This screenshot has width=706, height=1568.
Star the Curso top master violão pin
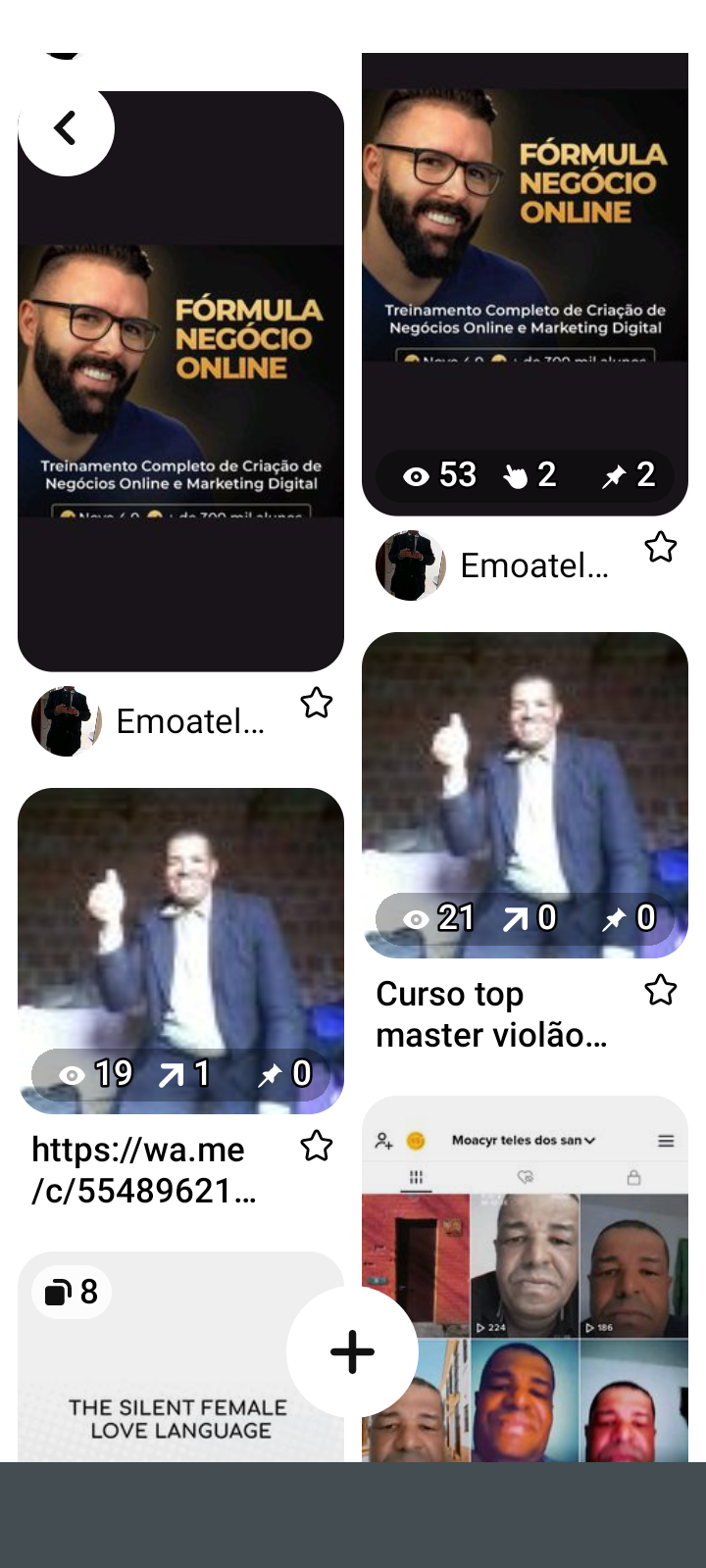tap(661, 991)
